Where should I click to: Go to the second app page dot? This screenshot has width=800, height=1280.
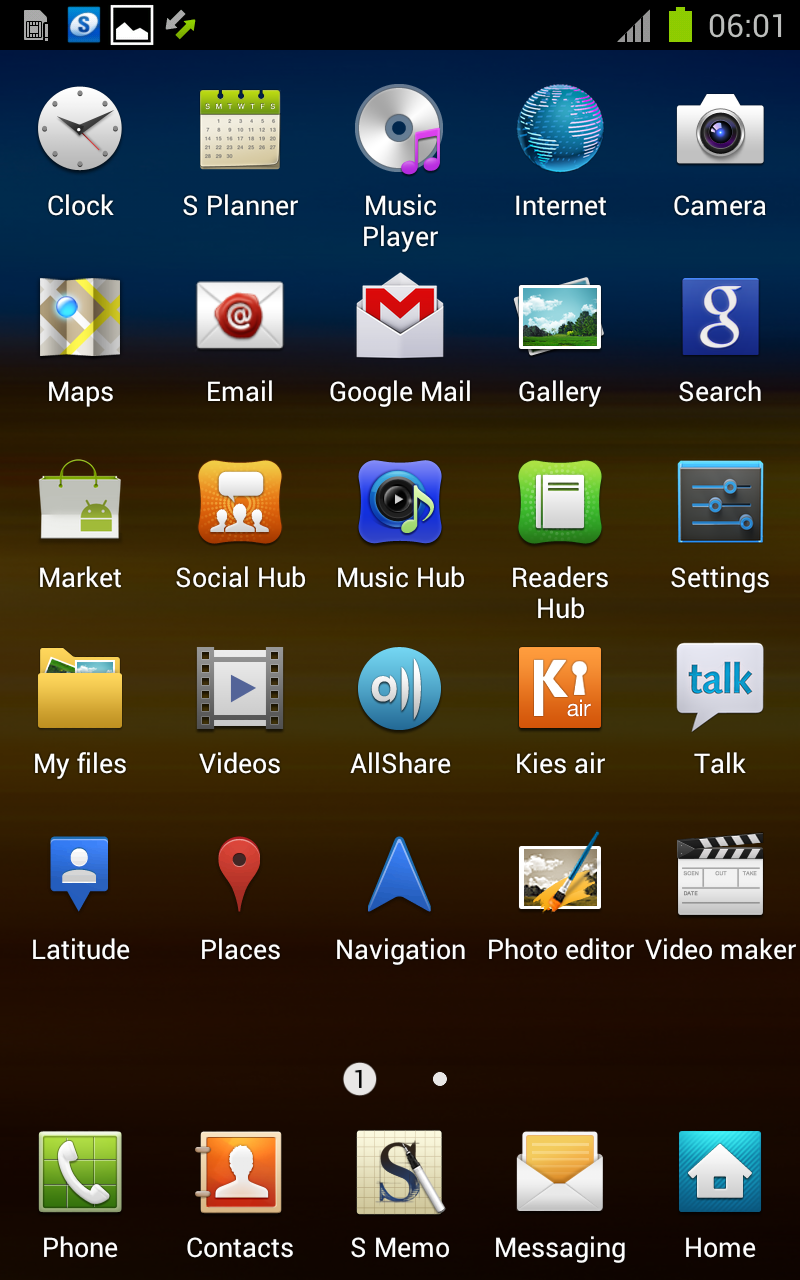pos(440,1079)
